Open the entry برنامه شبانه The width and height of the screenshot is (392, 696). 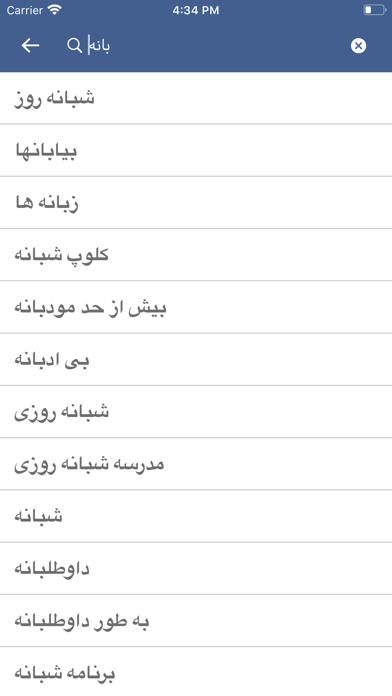(x=196, y=672)
